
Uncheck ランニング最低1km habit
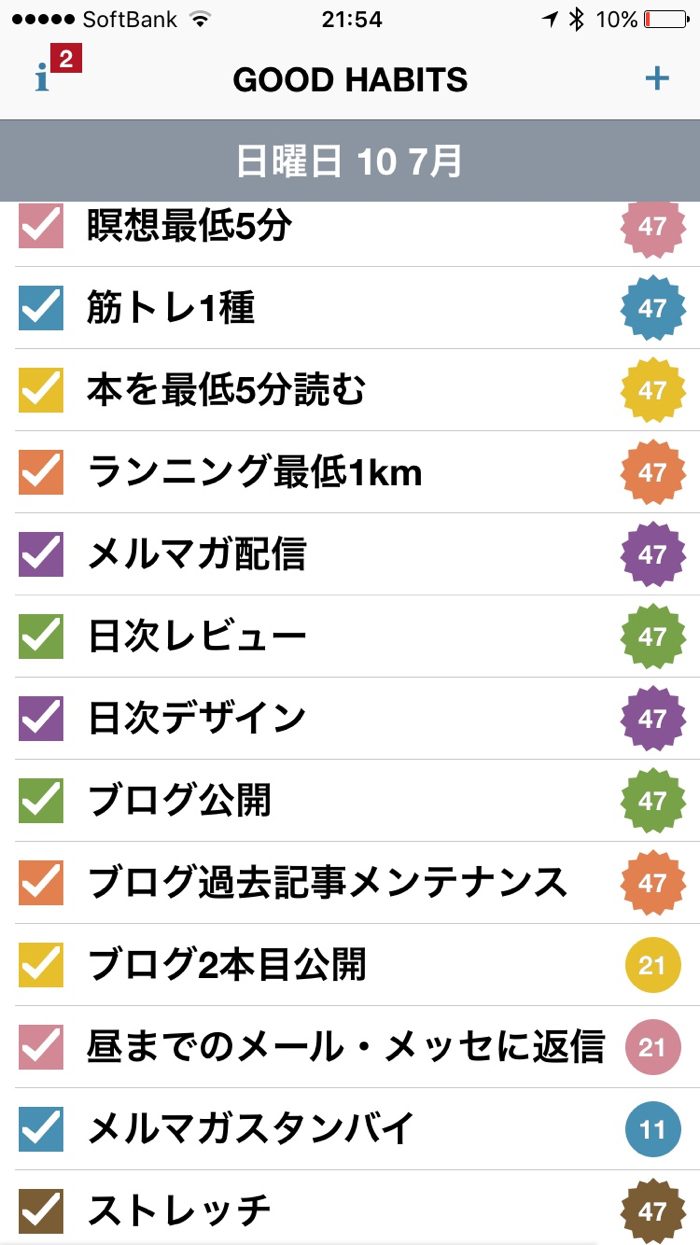[41, 472]
